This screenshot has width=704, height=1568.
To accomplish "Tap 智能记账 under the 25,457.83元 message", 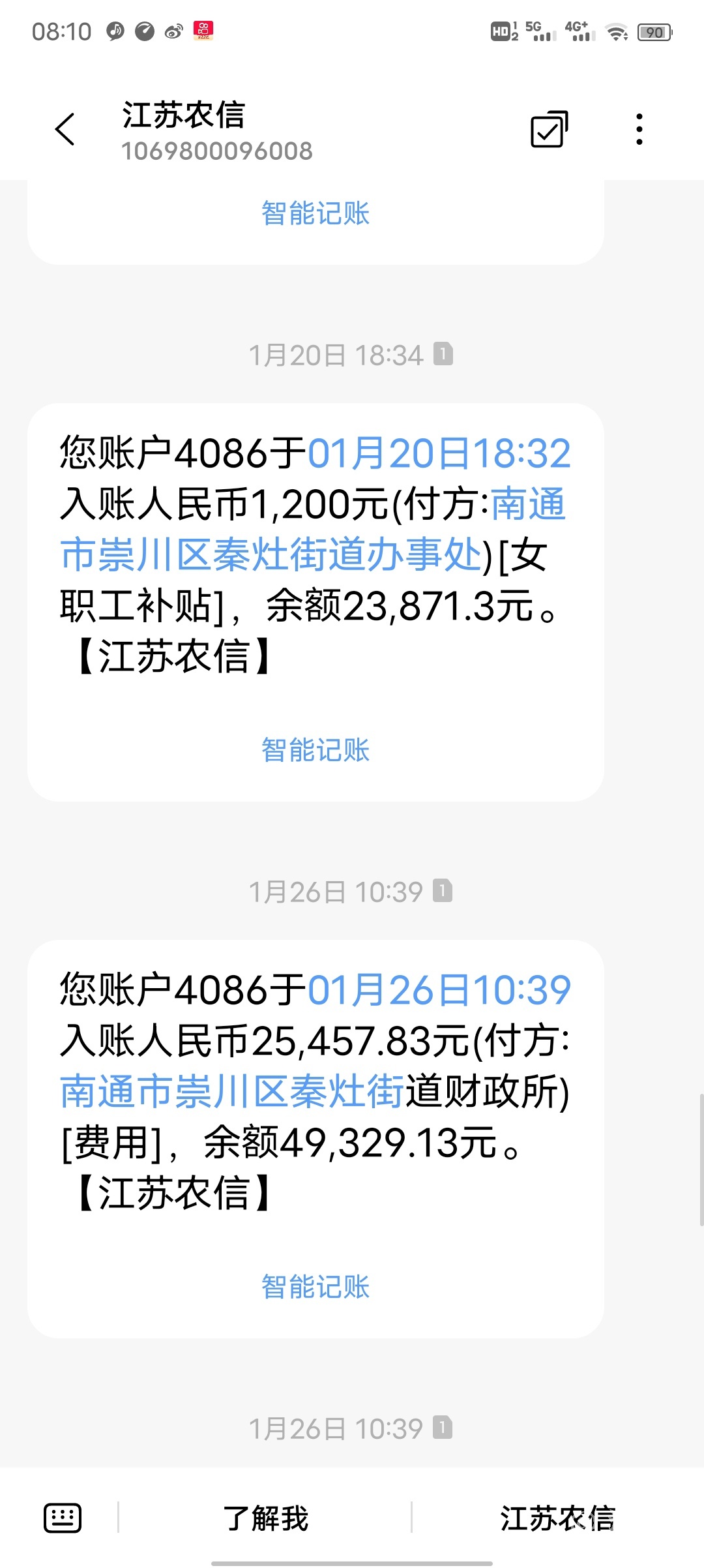I will tap(315, 1287).
